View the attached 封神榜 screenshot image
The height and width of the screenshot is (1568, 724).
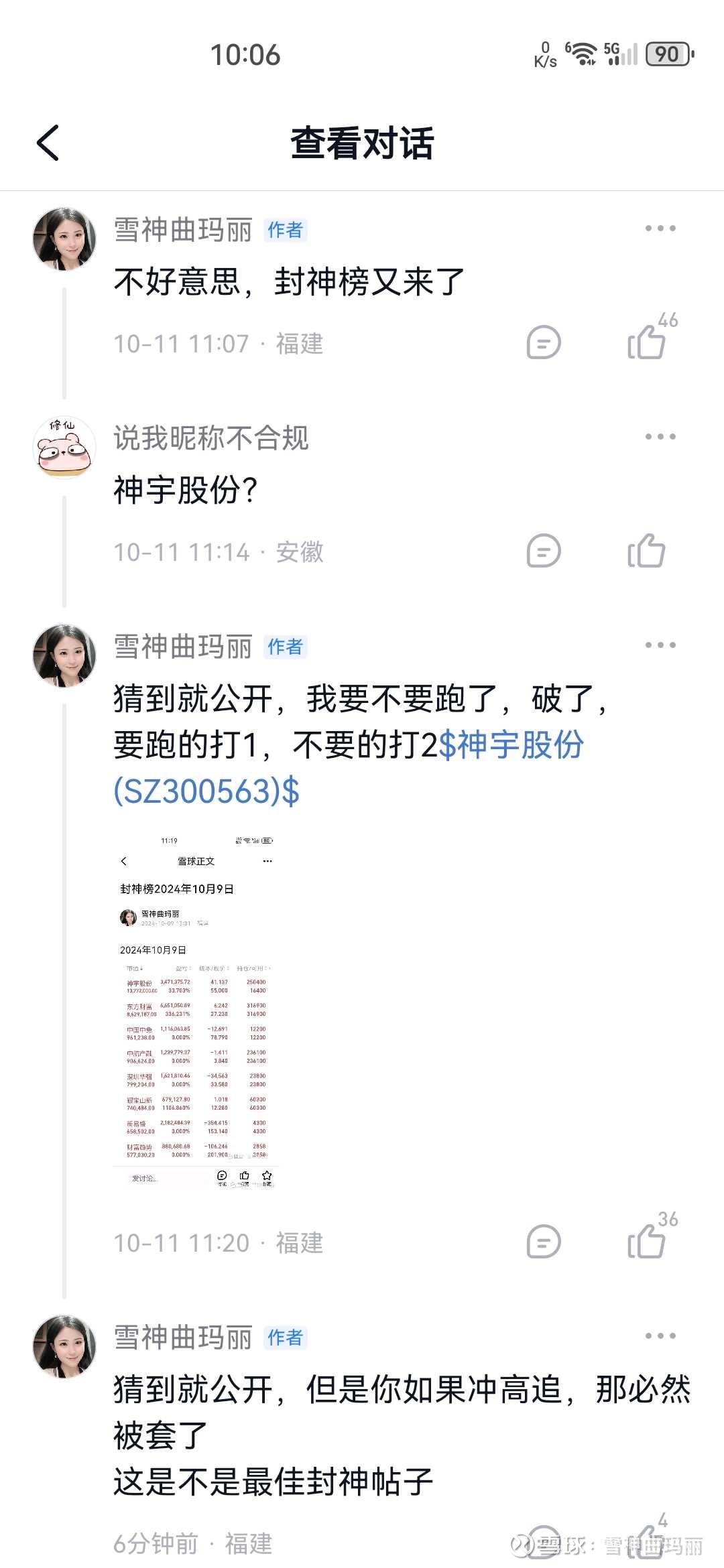coord(197,1010)
